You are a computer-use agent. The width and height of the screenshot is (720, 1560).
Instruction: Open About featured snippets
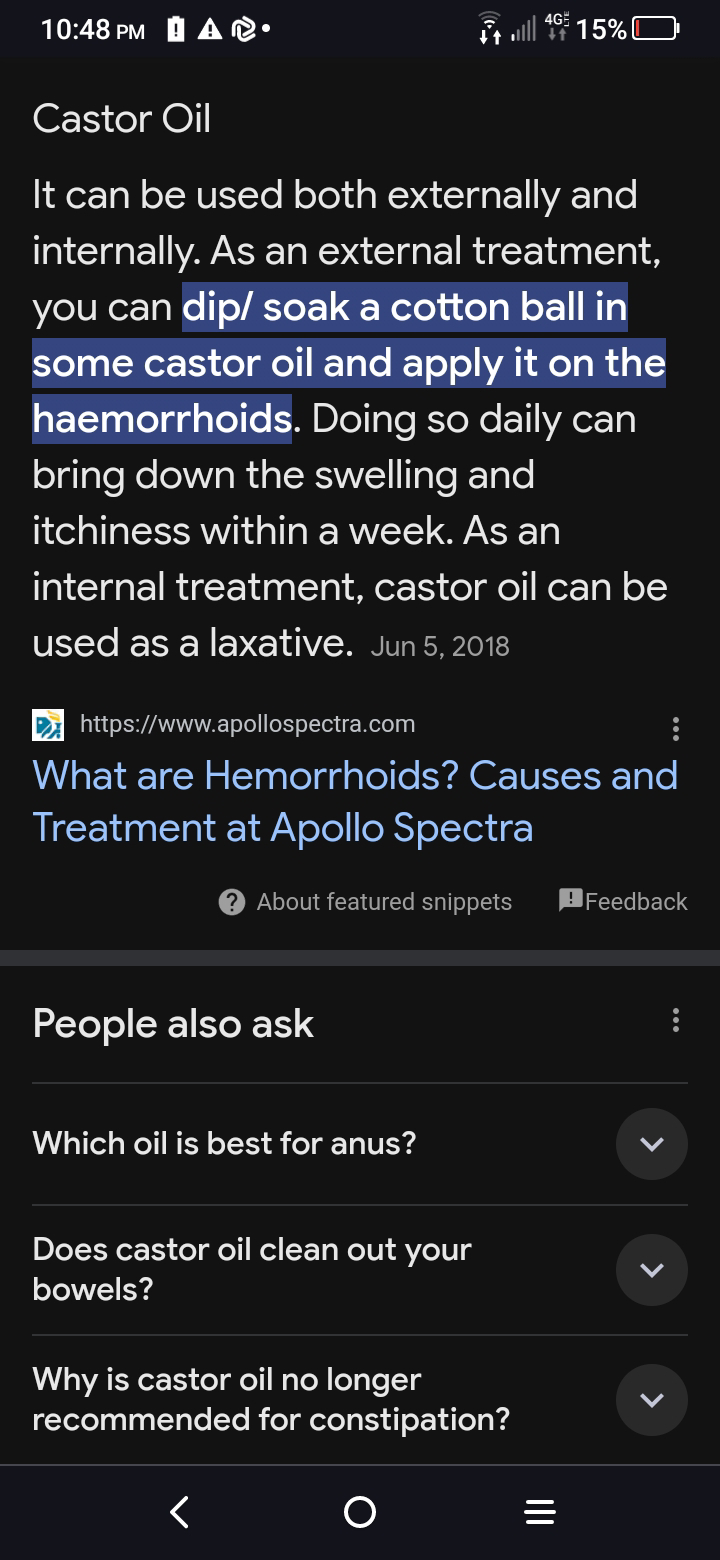pos(365,902)
